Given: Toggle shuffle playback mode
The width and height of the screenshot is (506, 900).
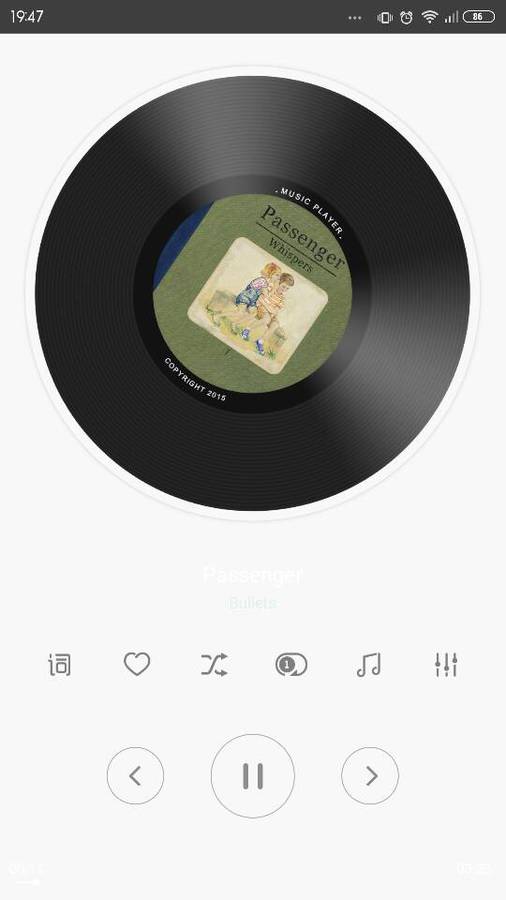Looking at the screenshot, I should coord(214,665).
